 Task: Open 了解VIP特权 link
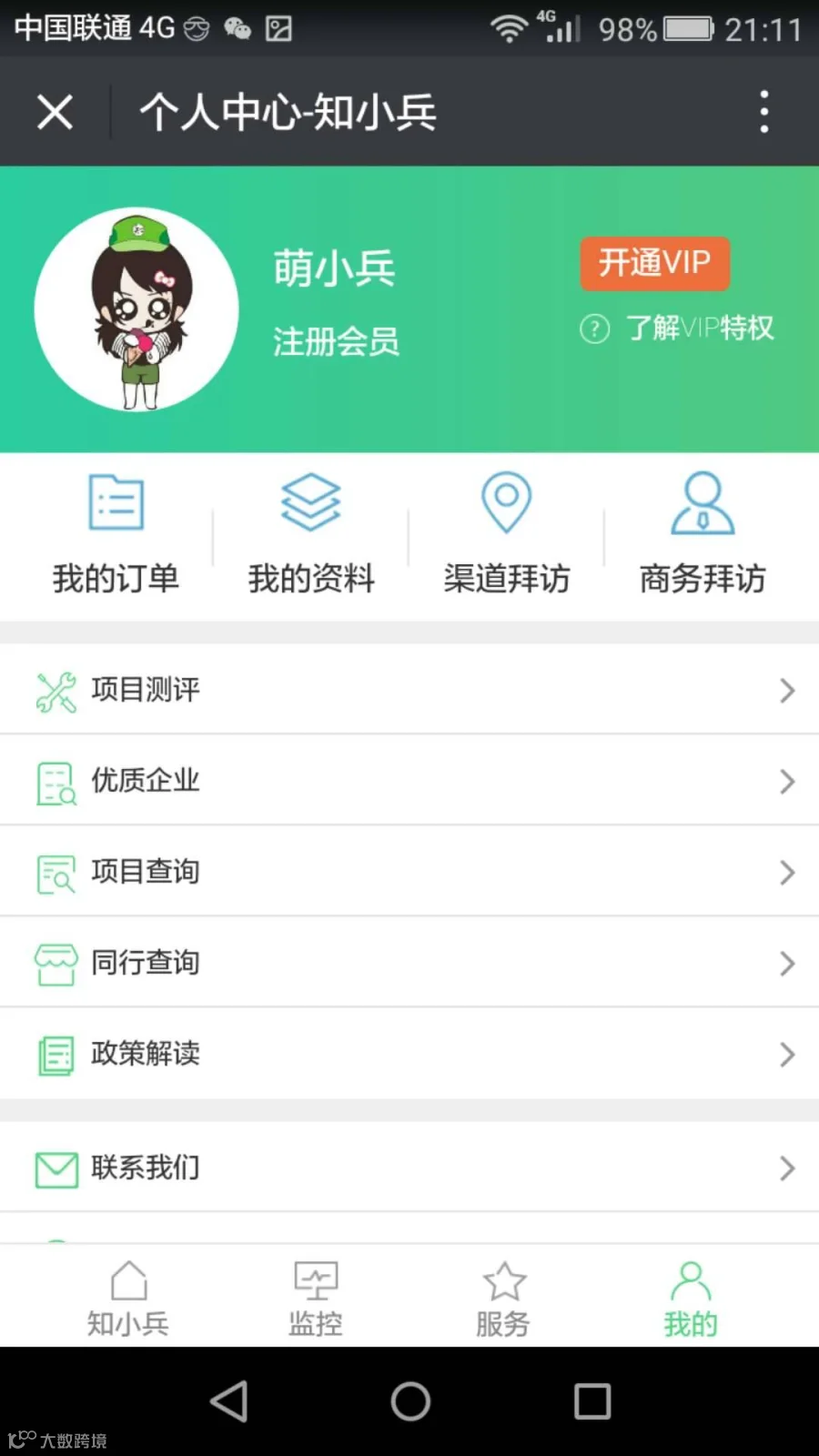click(x=677, y=328)
